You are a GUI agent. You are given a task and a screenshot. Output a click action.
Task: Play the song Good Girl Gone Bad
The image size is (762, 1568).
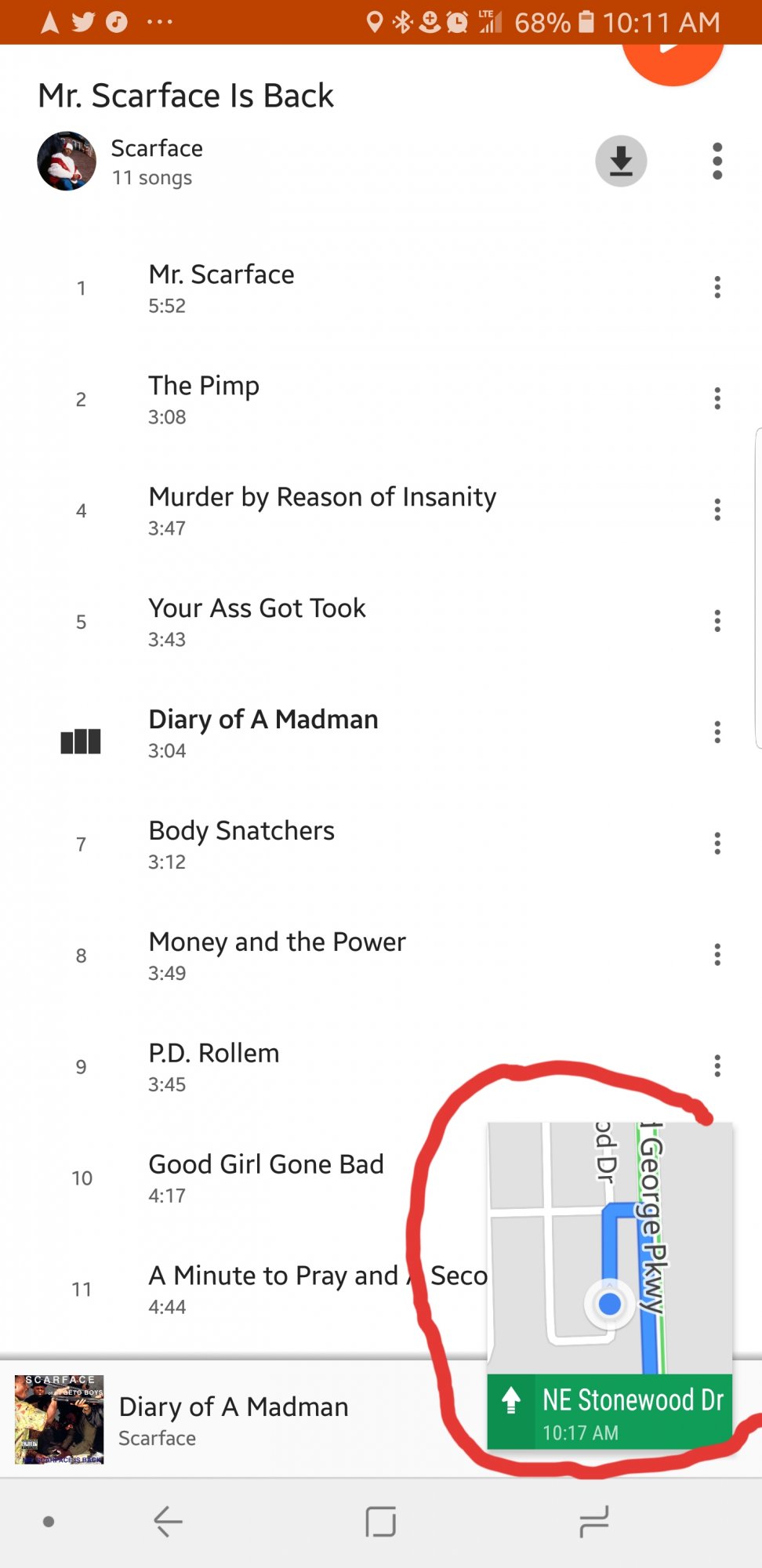point(266,1178)
